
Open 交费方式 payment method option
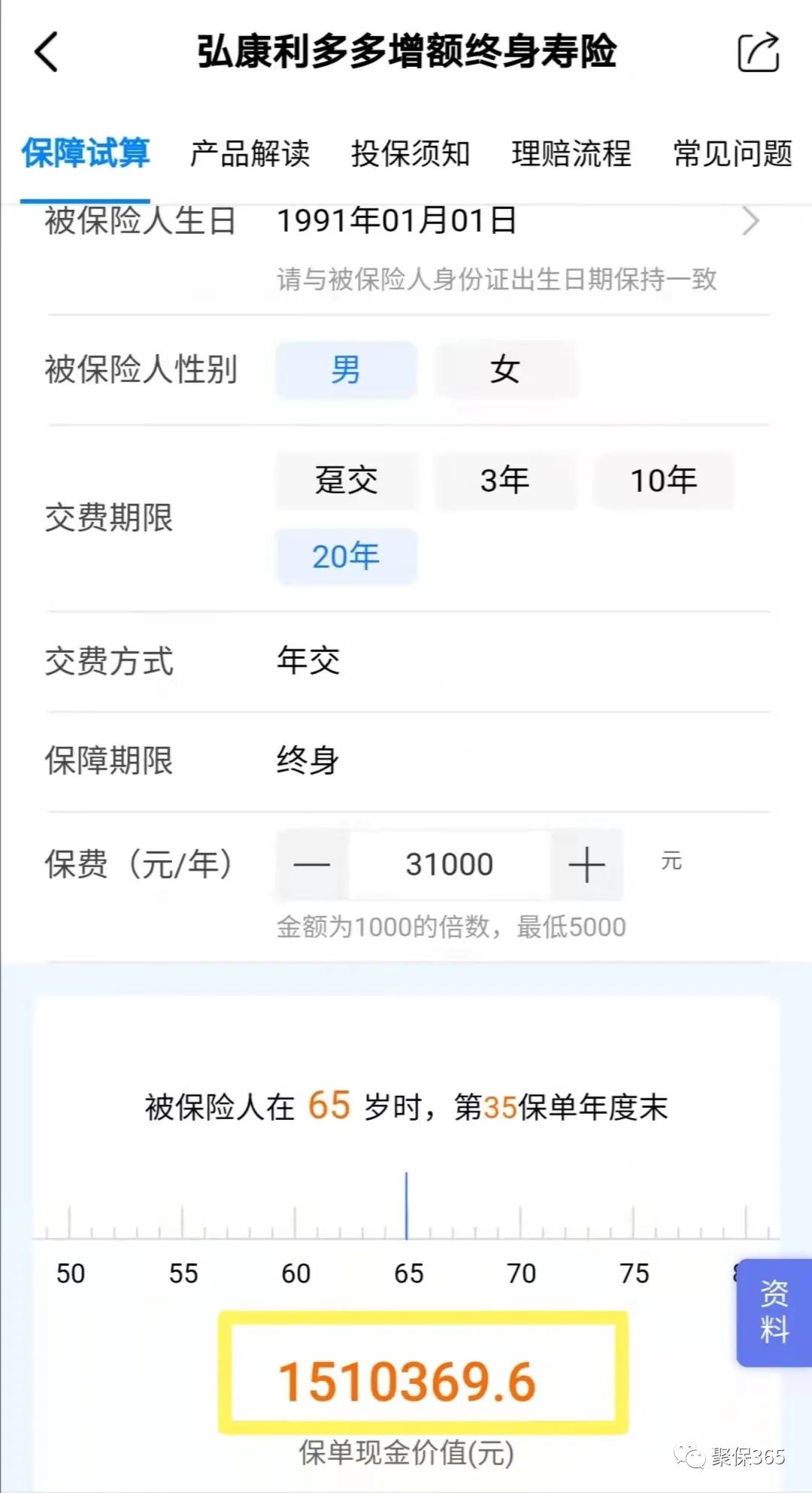click(x=308, y=662)
